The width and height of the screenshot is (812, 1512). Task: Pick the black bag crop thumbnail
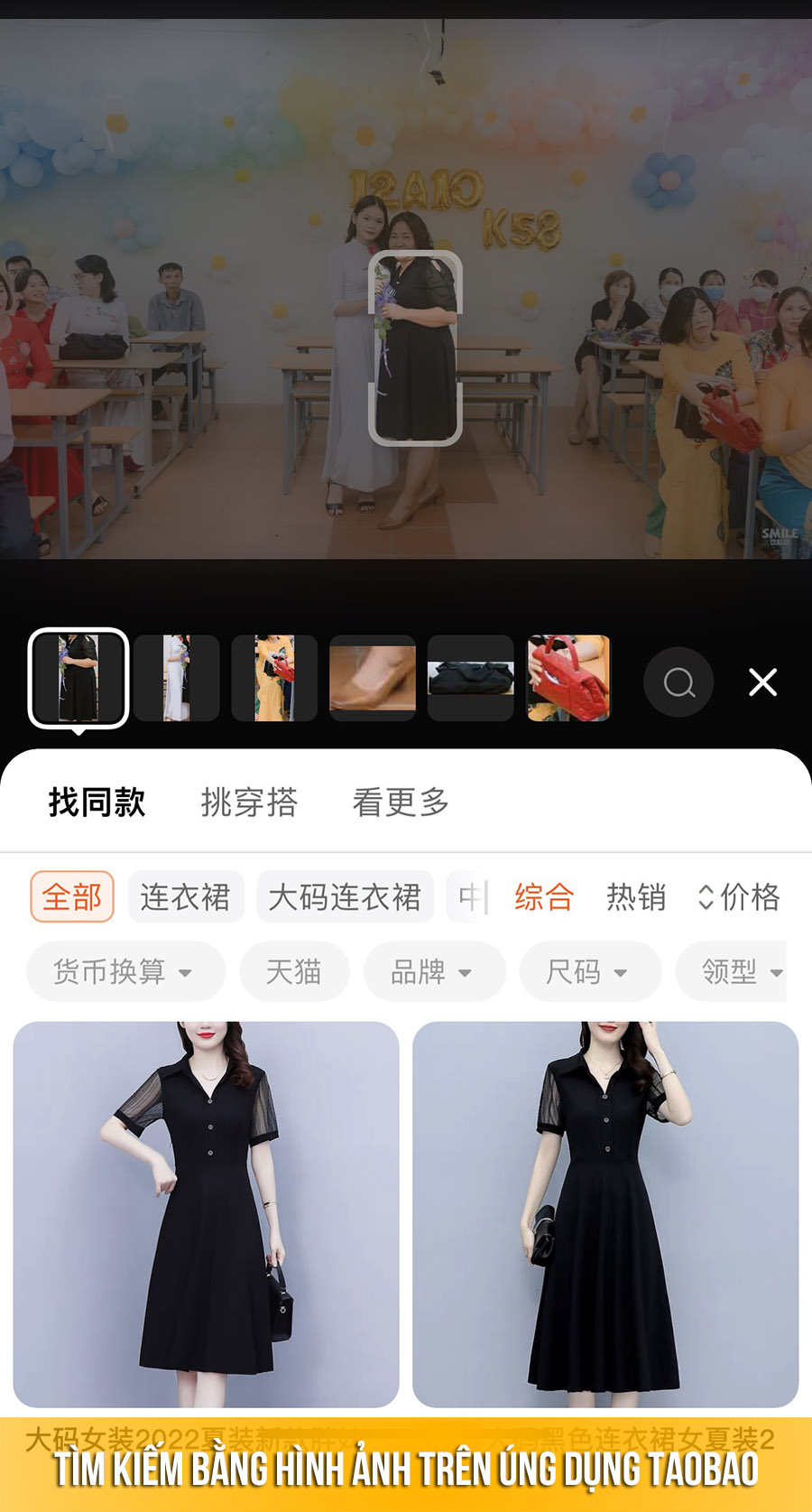[x=470, y=678]
